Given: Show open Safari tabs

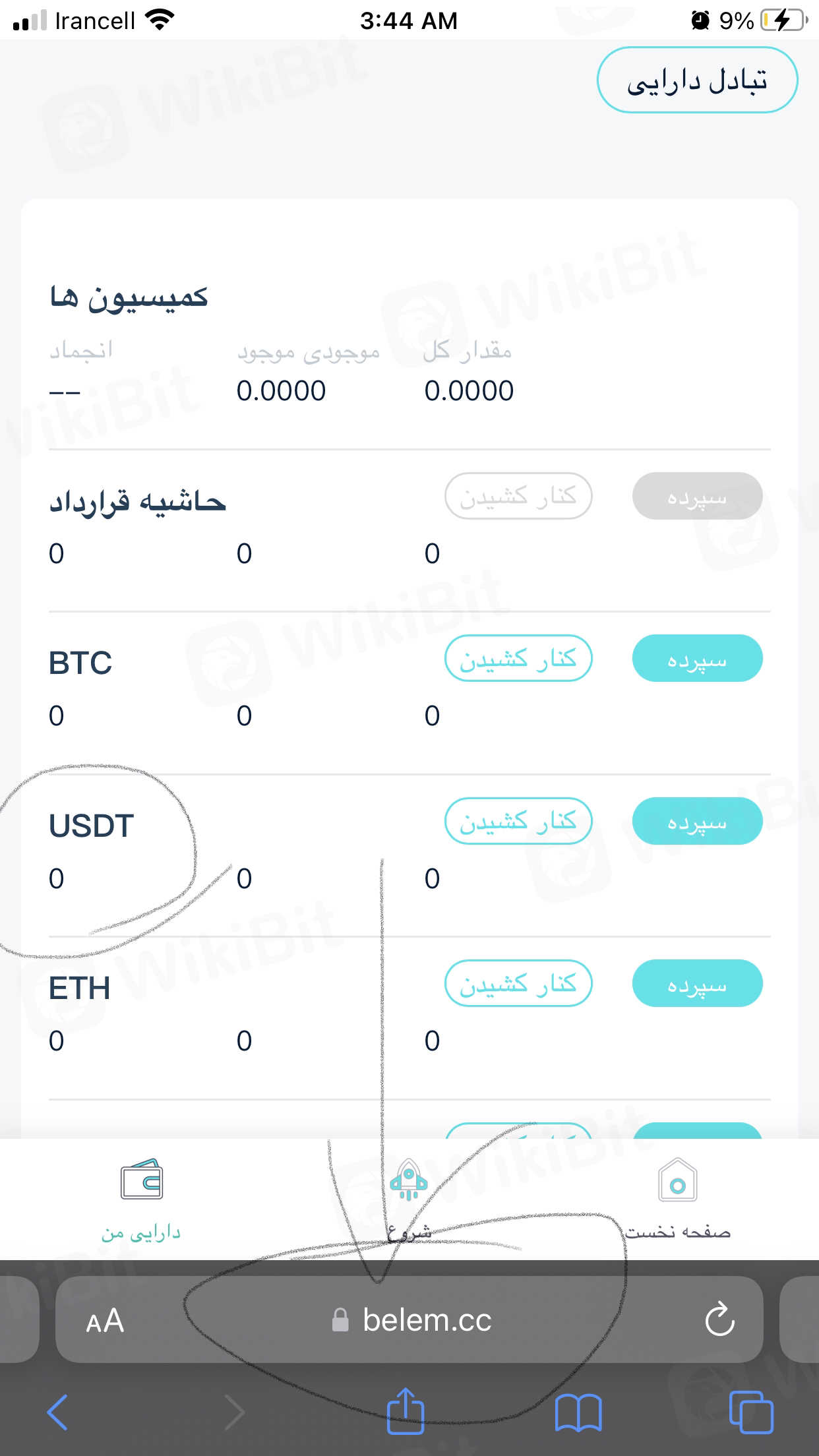Looking at the screenshot, I should point(751,1412).
